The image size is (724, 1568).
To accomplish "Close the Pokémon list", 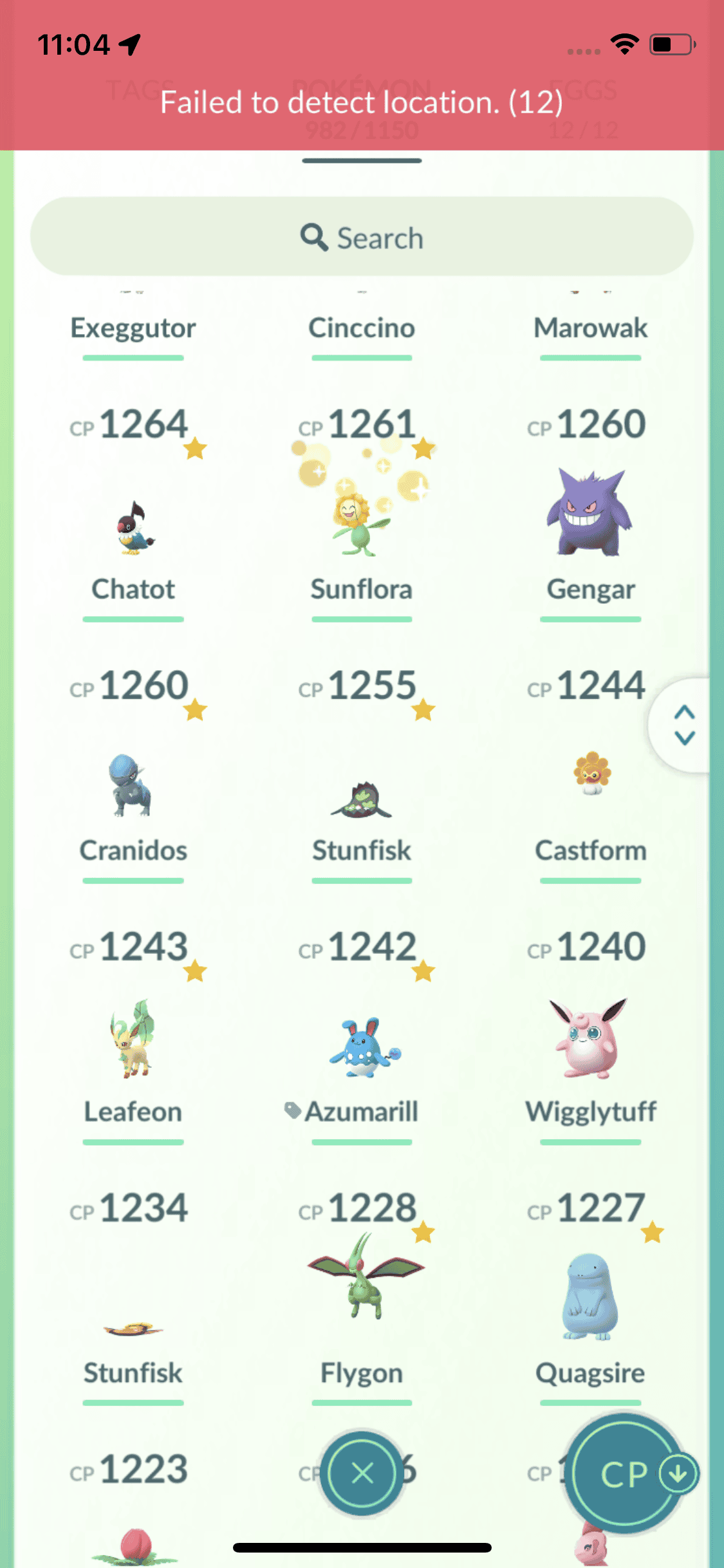I will point(362,1473).
